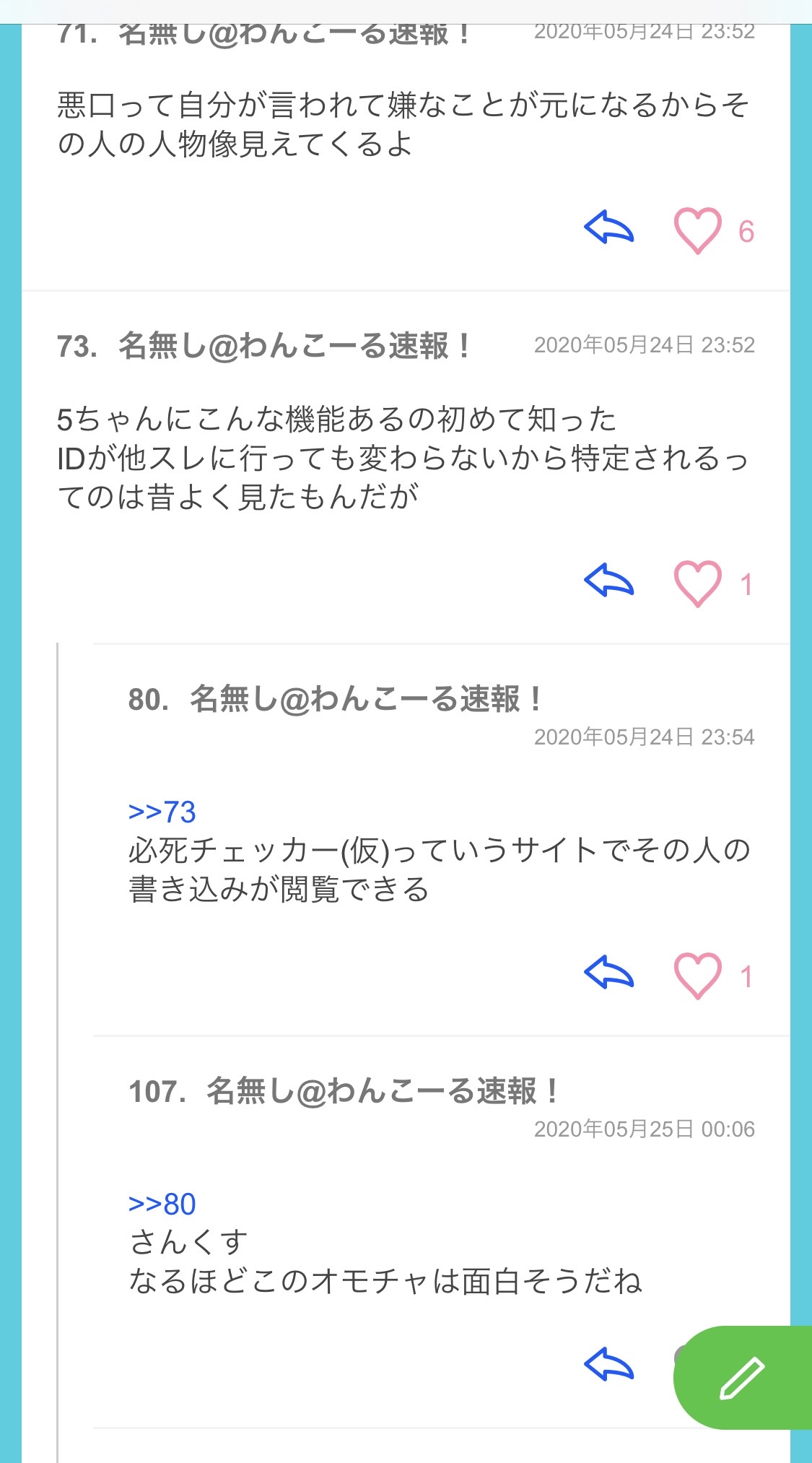812x1463 pixels.
Task: Like comment 80 with the heart icon
Action: coord(697,976)
